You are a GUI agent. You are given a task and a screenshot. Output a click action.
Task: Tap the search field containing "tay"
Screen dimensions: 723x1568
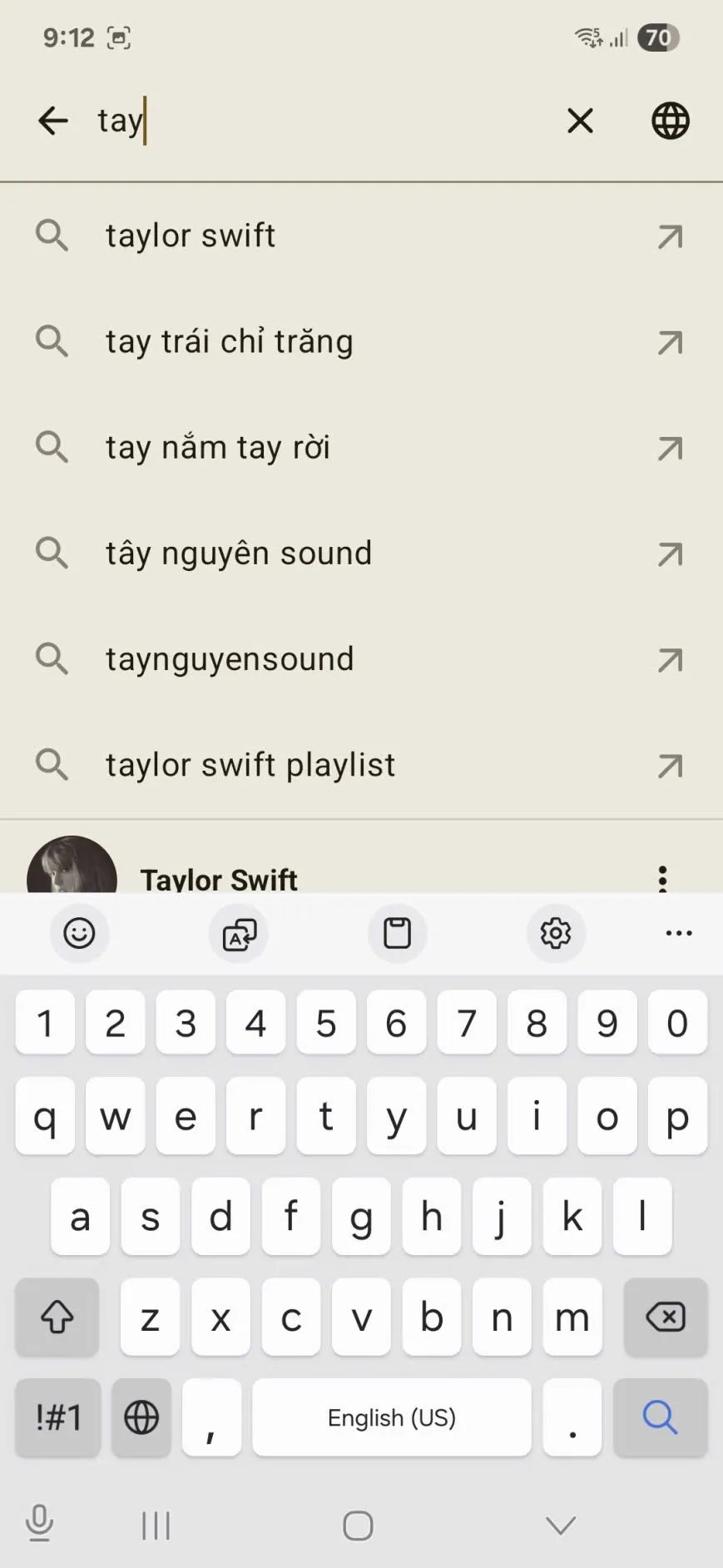click(316, 121)
